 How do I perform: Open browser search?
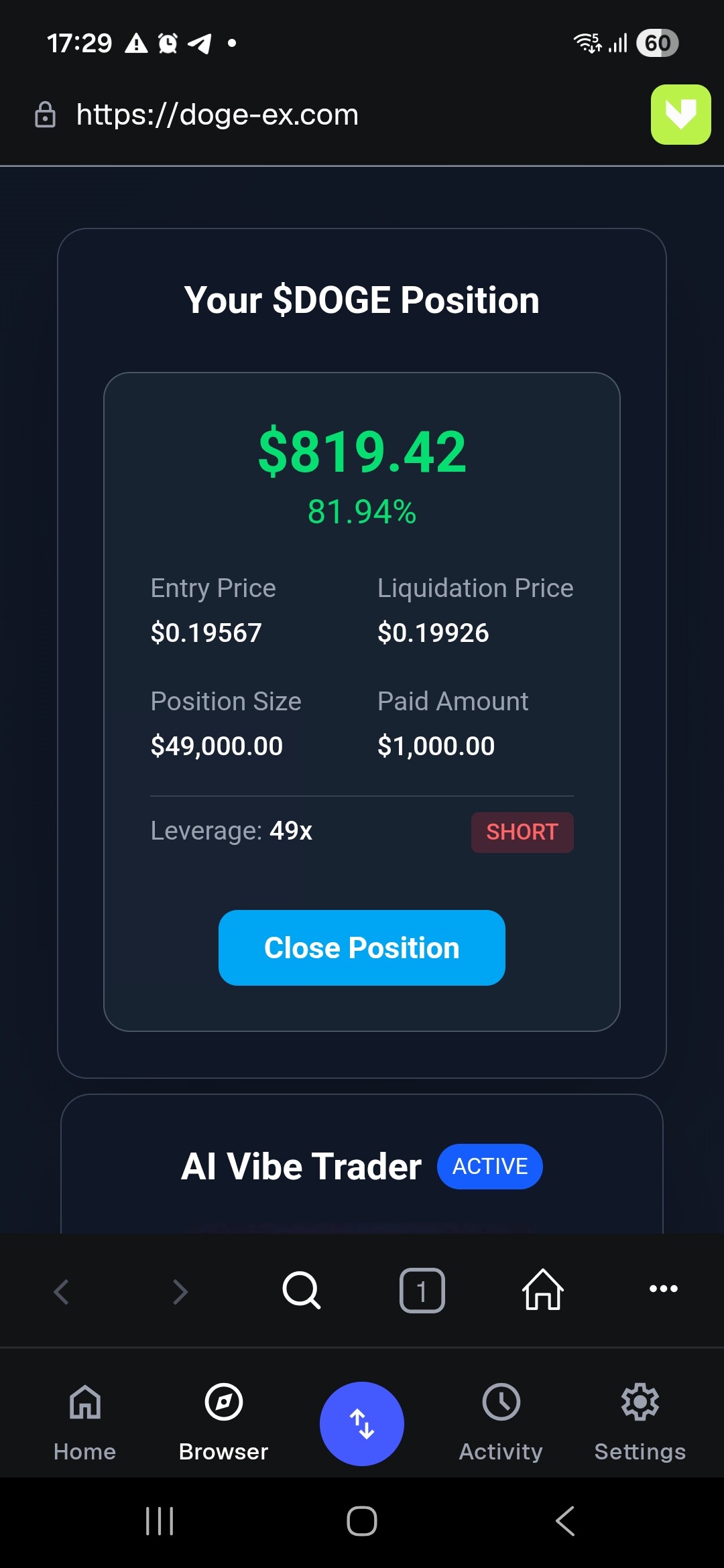(x=301, y=1290)
